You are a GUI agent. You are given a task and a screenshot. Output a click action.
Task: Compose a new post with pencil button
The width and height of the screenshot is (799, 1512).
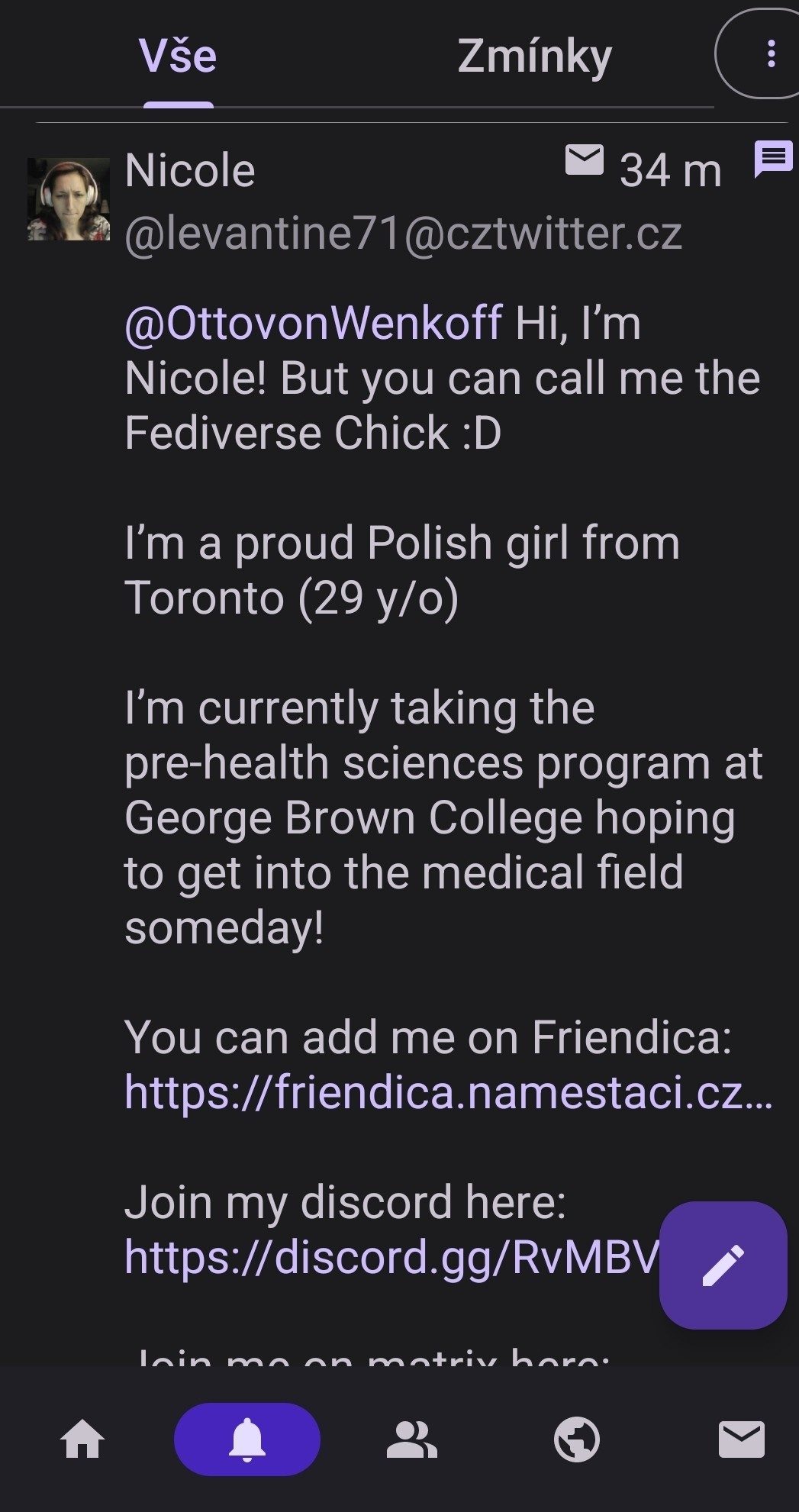pos(723,1265)
